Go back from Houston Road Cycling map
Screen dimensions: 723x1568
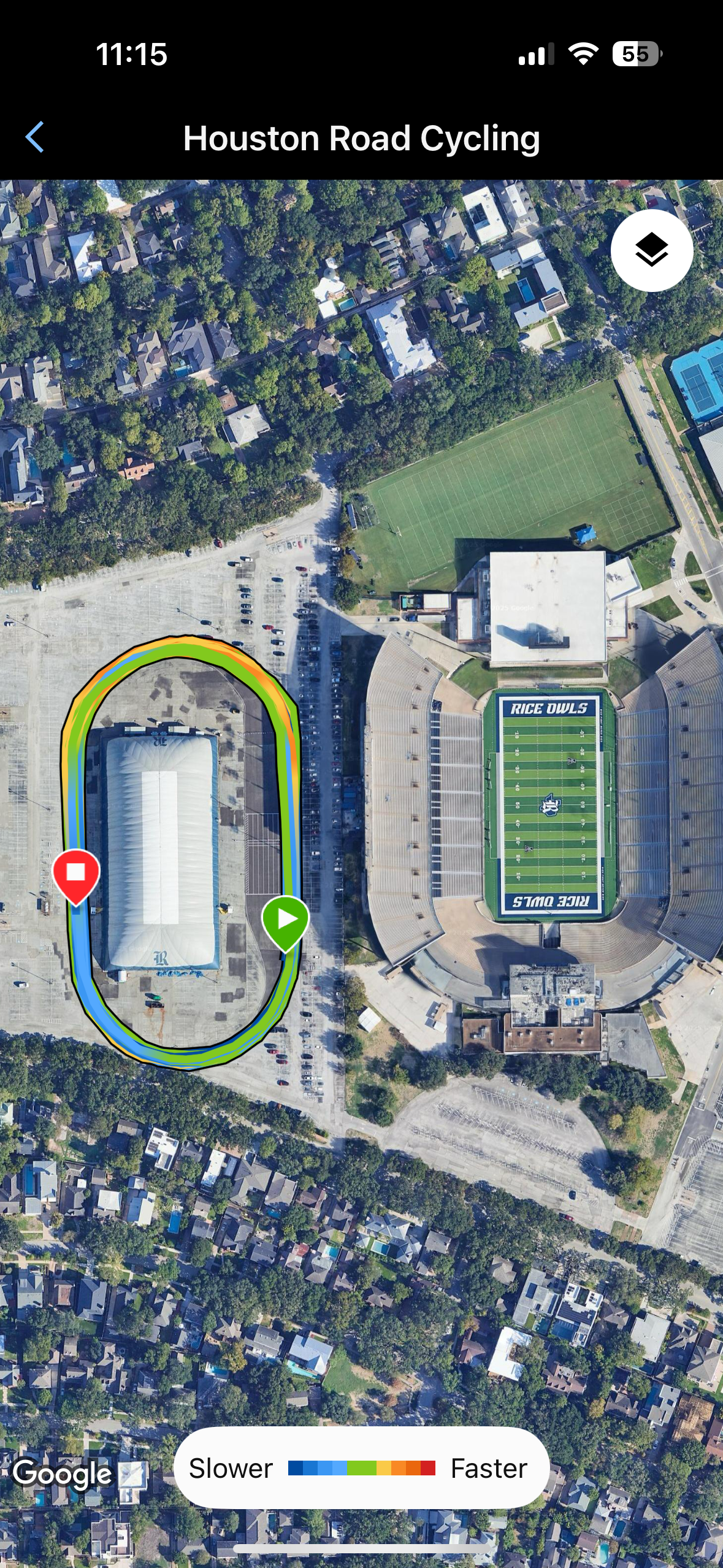tap(35, 137)
